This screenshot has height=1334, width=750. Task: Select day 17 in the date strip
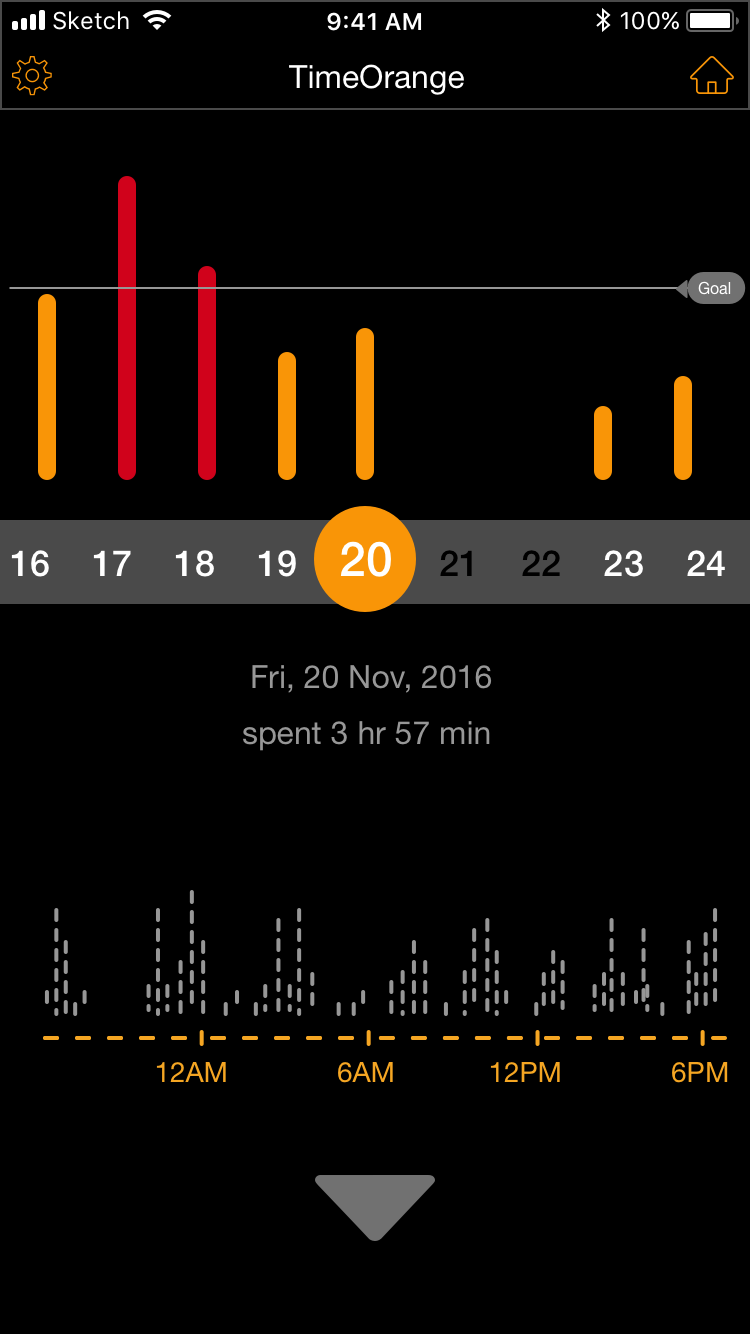[x=112, y=564]
